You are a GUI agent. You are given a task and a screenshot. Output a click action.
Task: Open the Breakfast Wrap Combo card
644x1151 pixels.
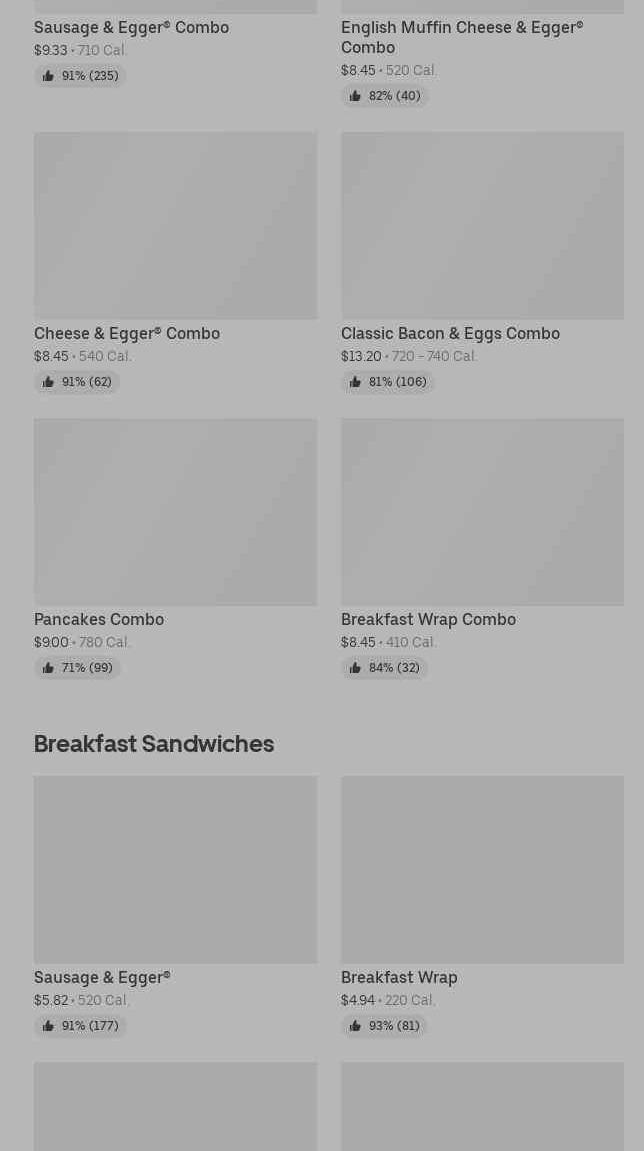point(482,512)
